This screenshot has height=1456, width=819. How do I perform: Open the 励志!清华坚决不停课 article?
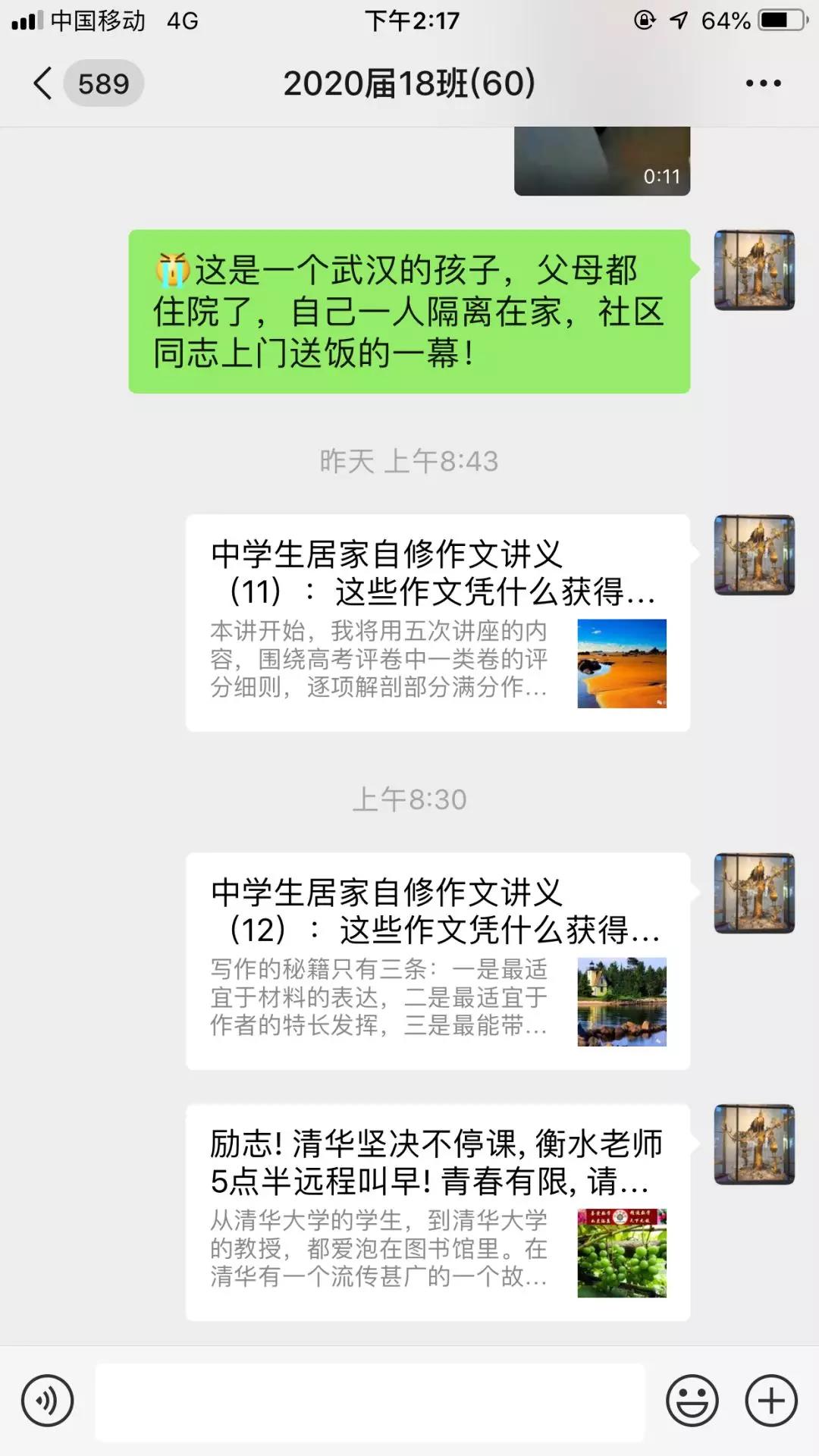click(438, 1212)
